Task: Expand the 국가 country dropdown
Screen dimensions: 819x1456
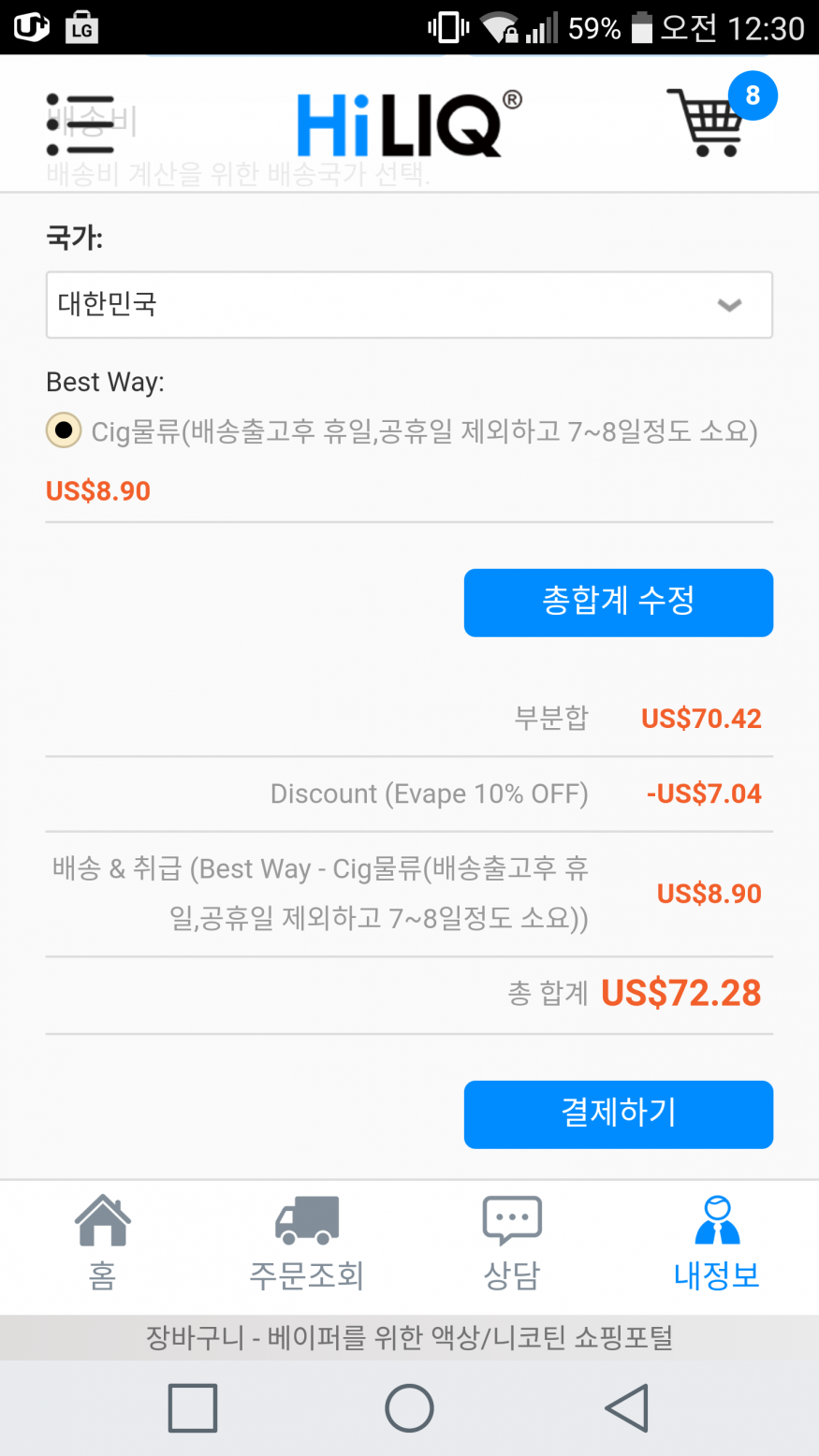Action: pyautogui.click(x=409, y=305)
